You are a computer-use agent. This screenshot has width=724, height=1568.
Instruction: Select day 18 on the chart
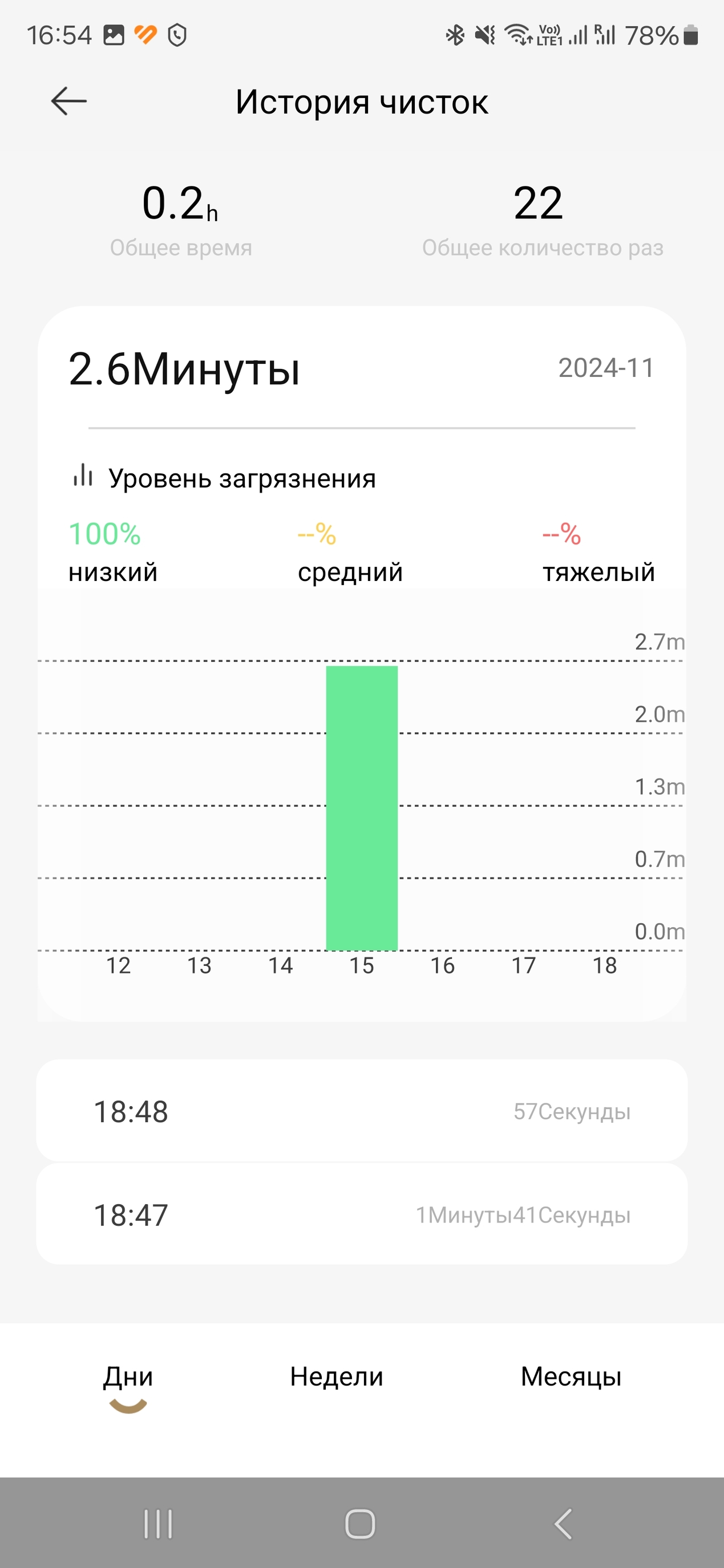(605, 965)
